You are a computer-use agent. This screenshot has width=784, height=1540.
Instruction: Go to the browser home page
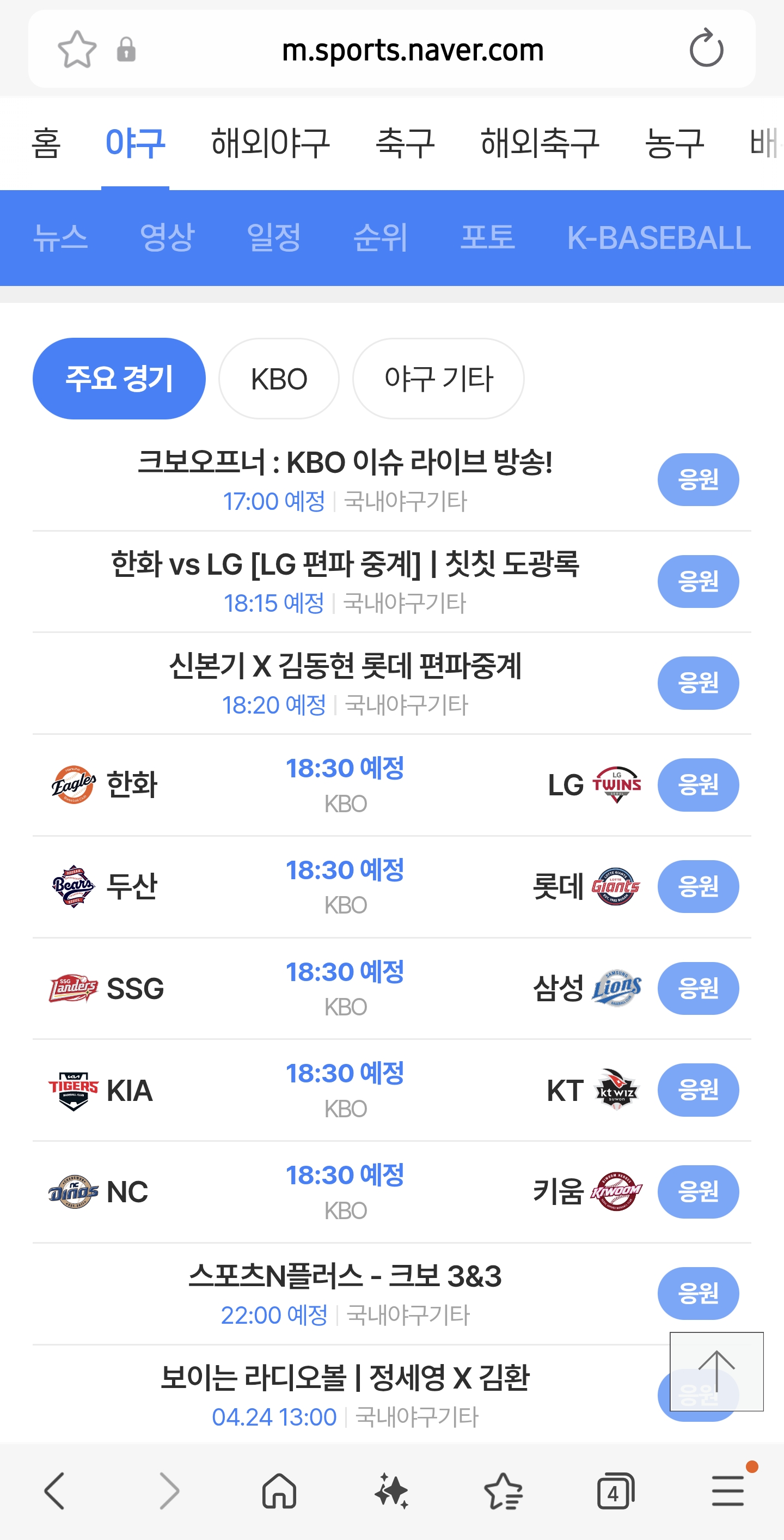(279, 1491)
